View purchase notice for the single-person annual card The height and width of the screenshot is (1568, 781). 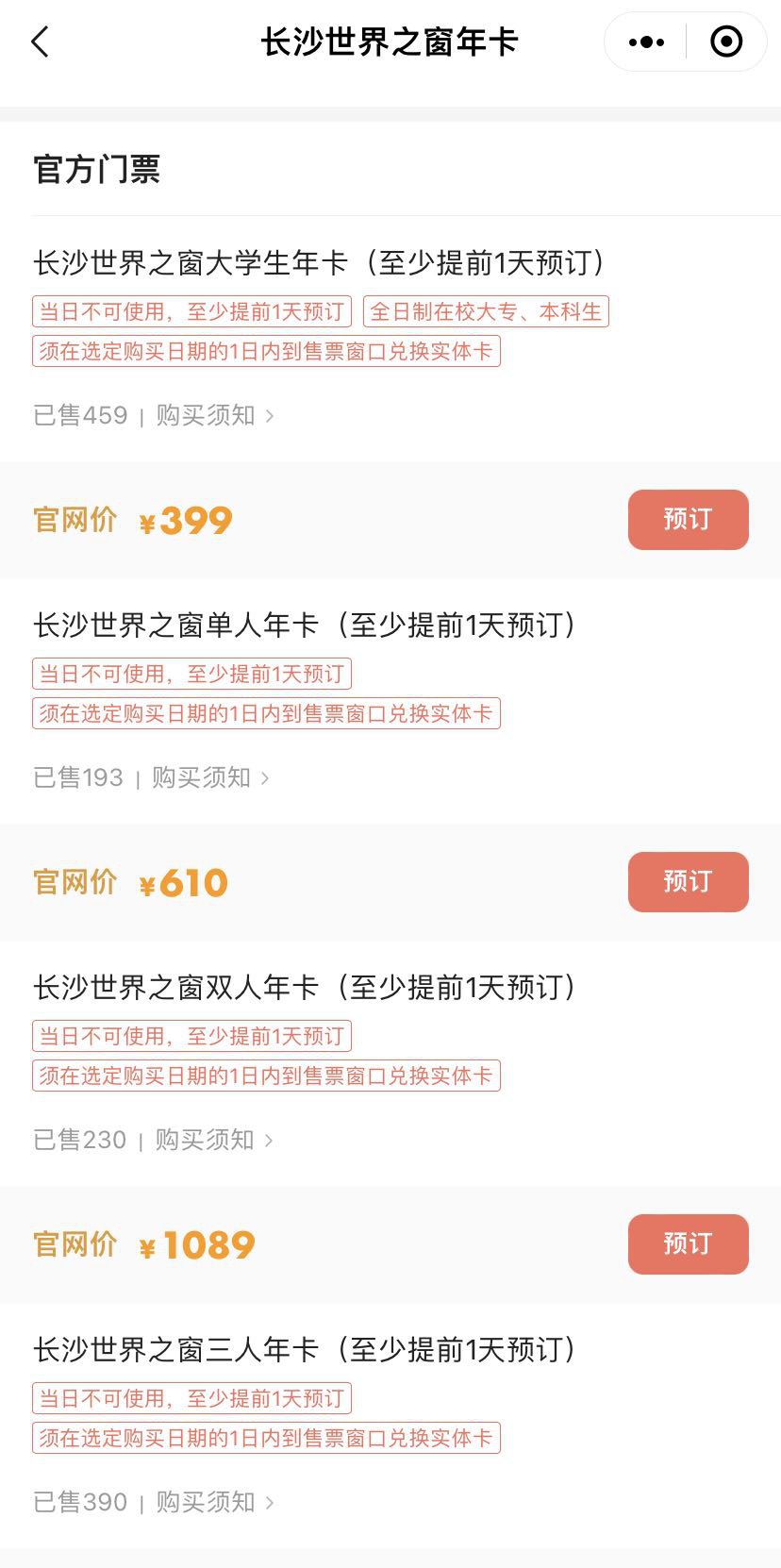point(209,778)
